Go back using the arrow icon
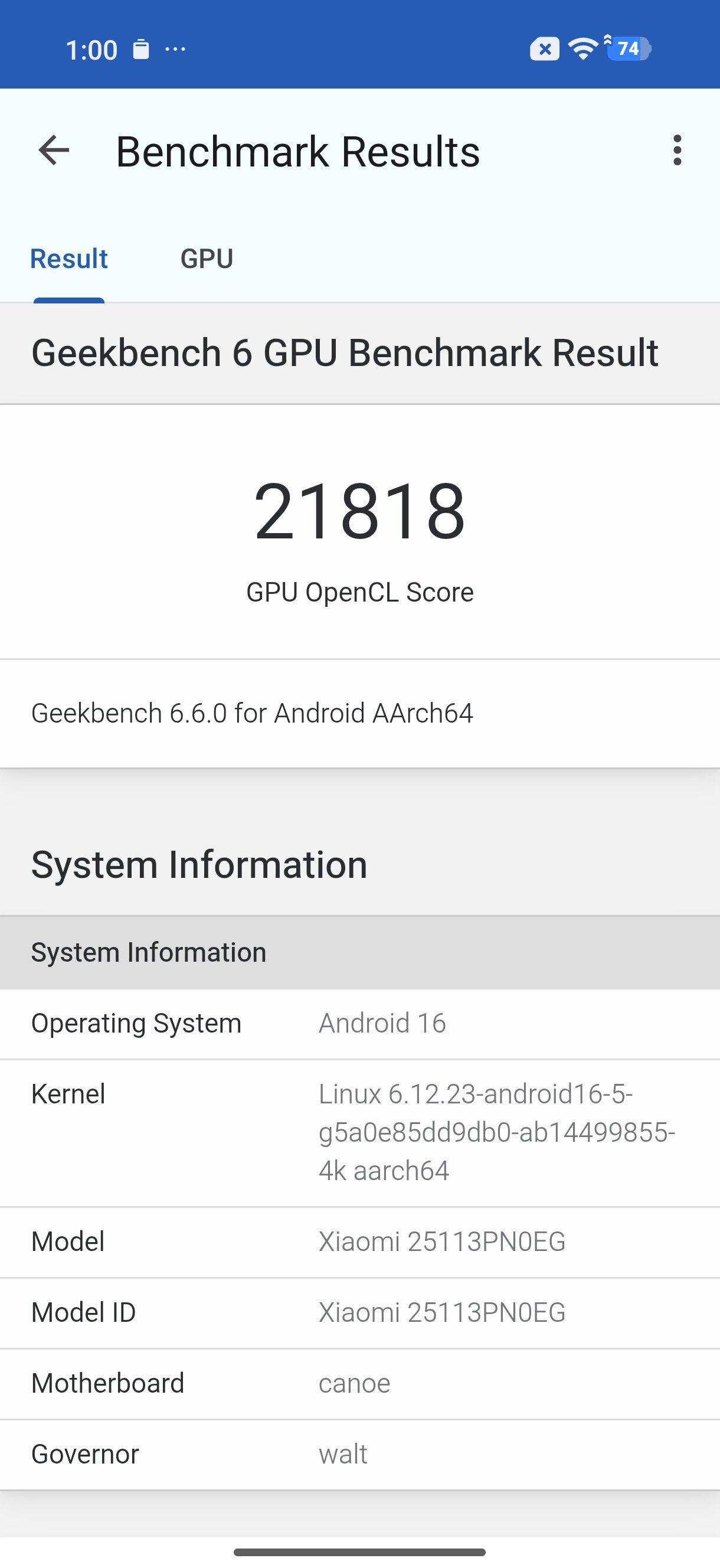This screenshot has width=720, height=1568. coord(54,151)
